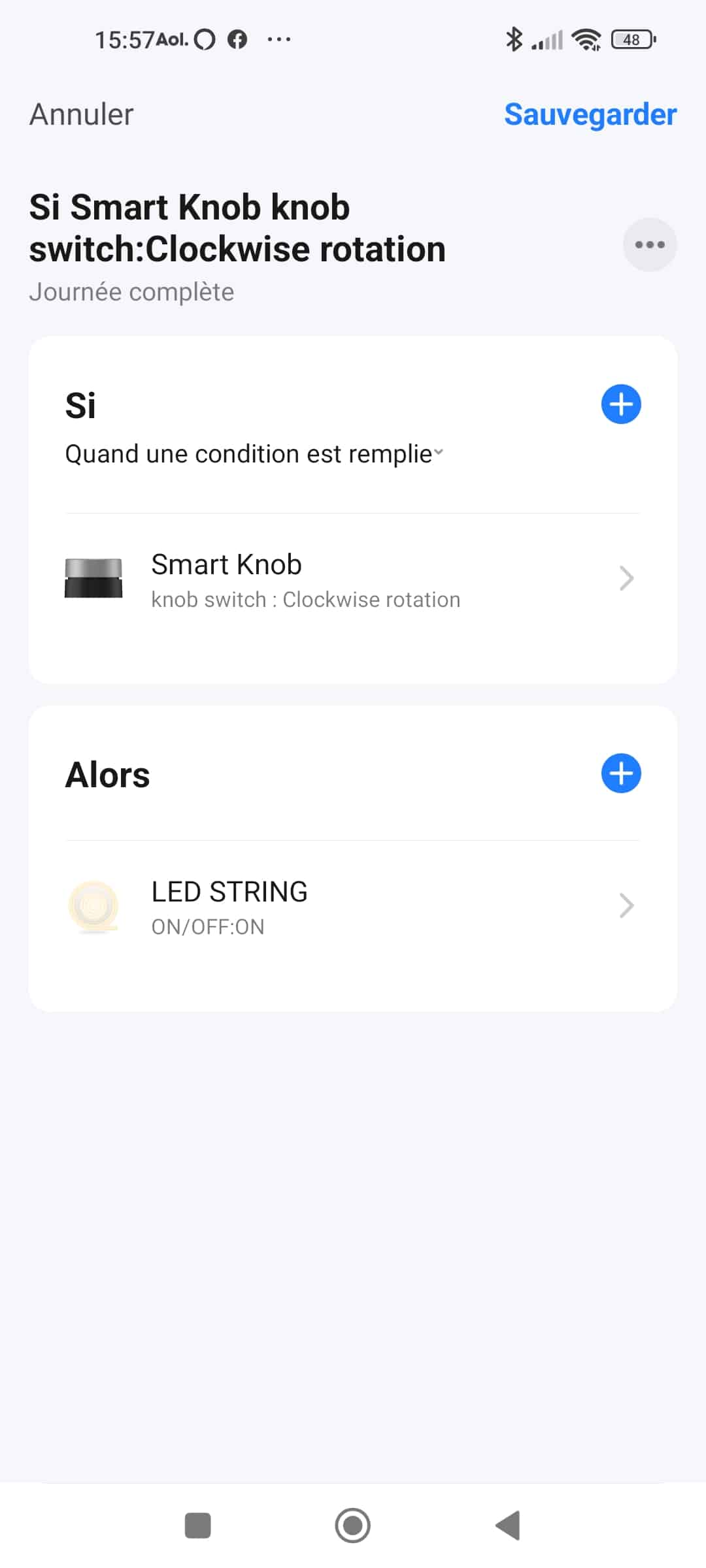Go to the phone's home screen
Image resolution: width=706 pixels, height=1568 pixels.
pyautogui.click(x=352, y=1526)
